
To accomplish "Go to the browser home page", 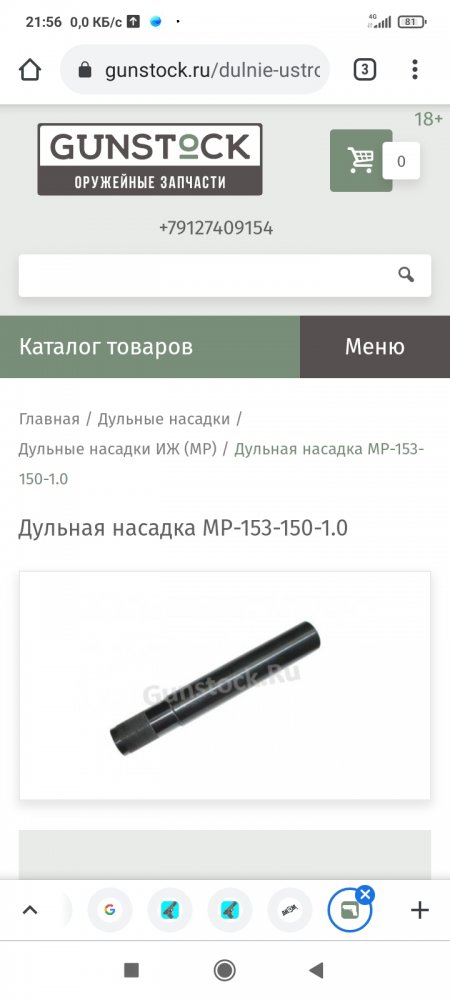I will coord(30,70).
